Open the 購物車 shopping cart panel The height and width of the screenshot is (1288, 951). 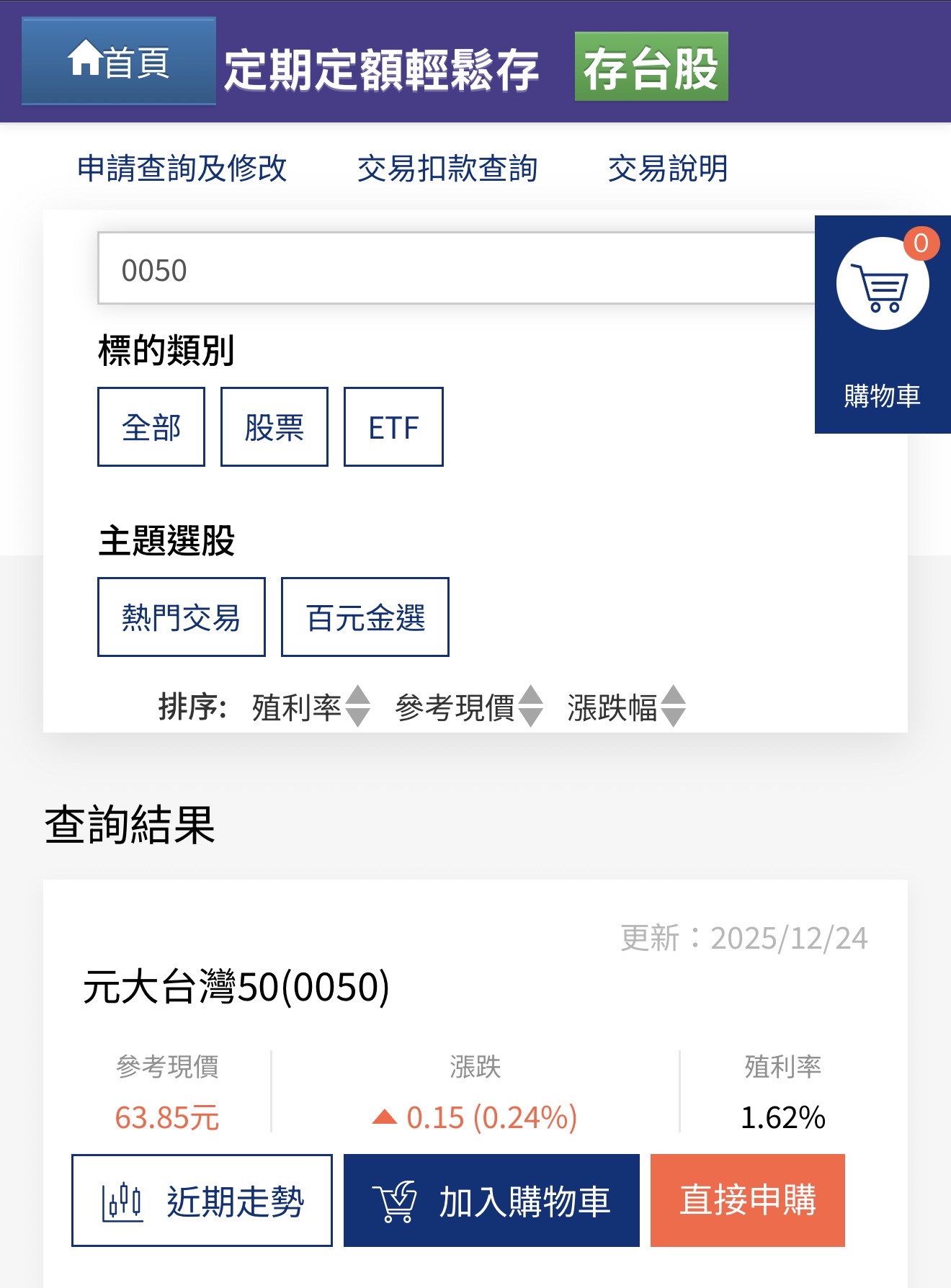(882, 395)
